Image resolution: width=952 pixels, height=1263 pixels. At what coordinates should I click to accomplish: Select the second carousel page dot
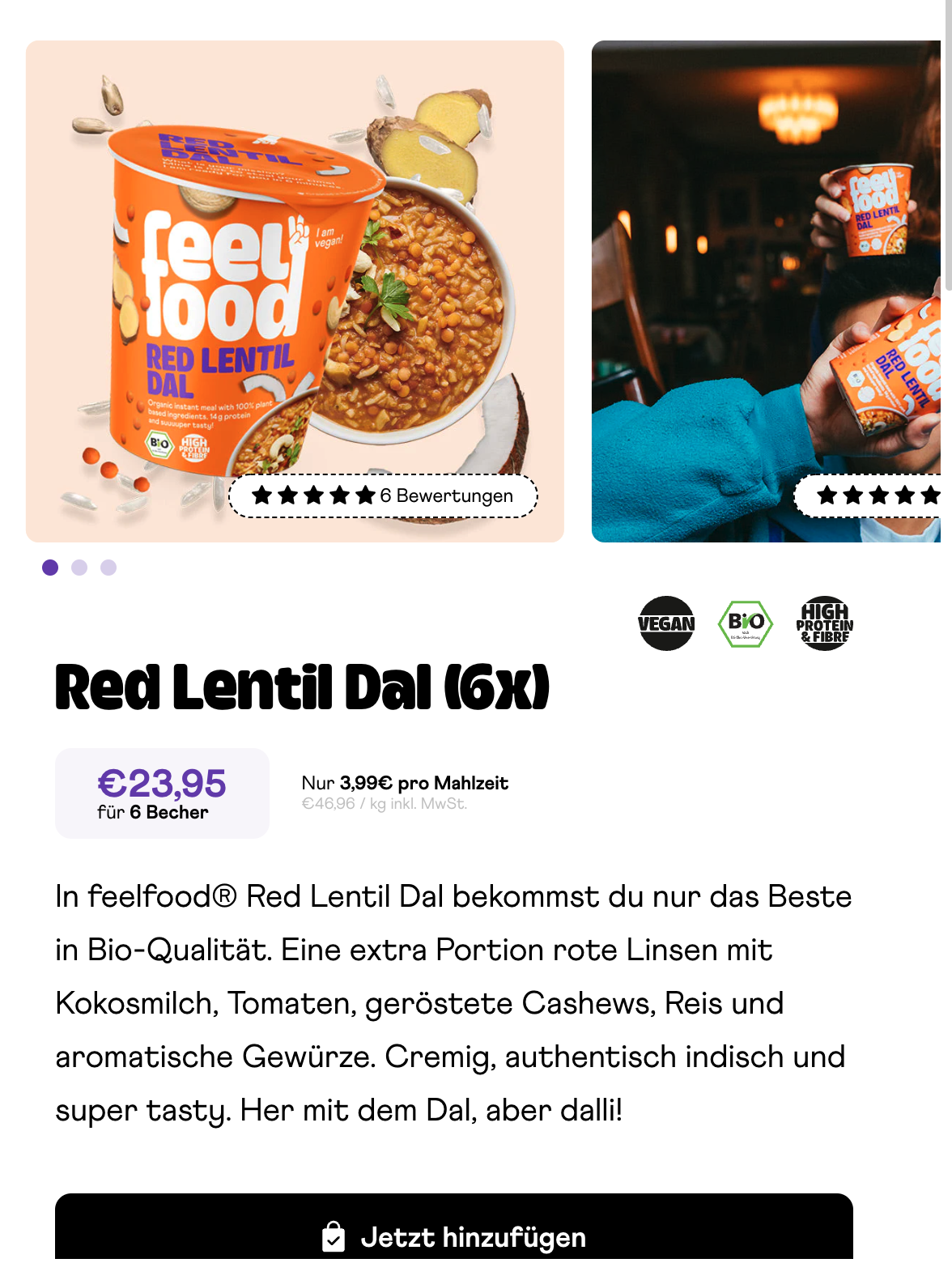tap(79, 568)
